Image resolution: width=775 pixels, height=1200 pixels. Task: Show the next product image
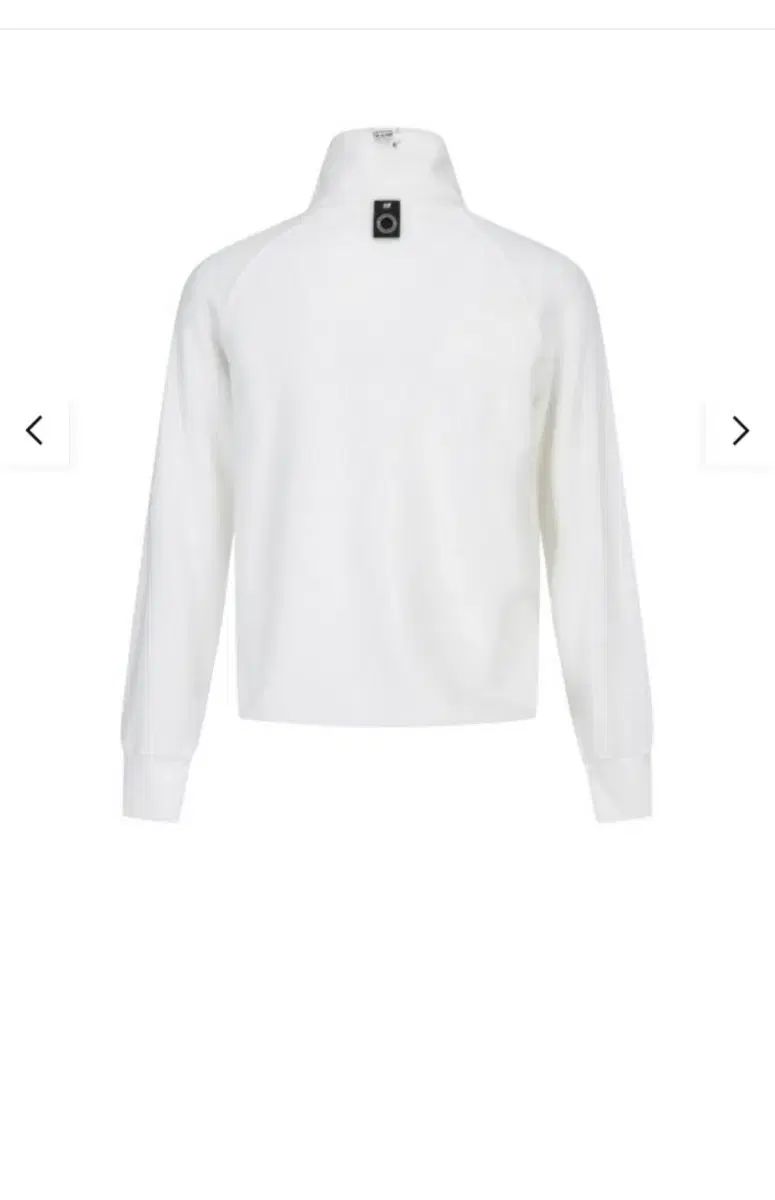[739, 431]
